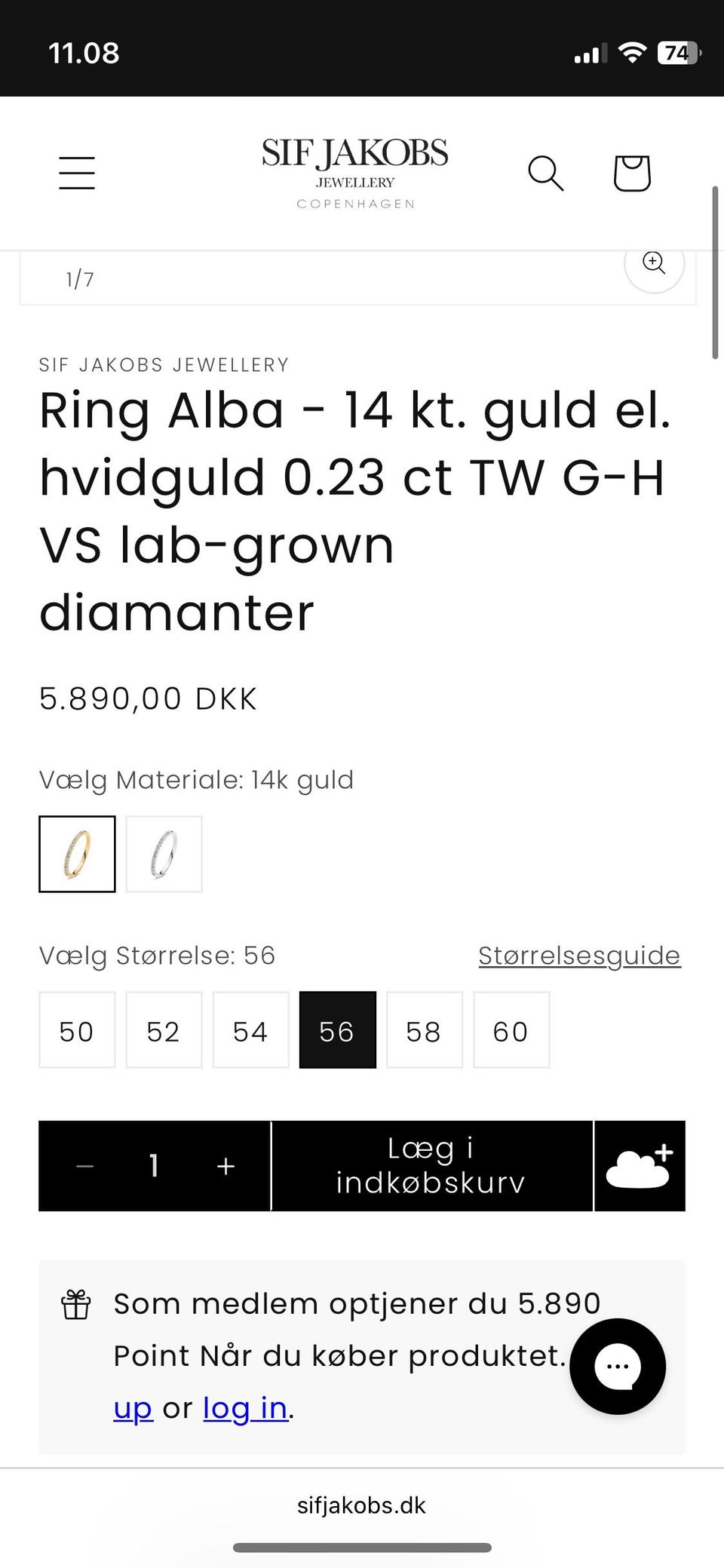724x1568 pixels.
Task: Open the chat bubble in the corner
Action: (x=618, y=1367)
